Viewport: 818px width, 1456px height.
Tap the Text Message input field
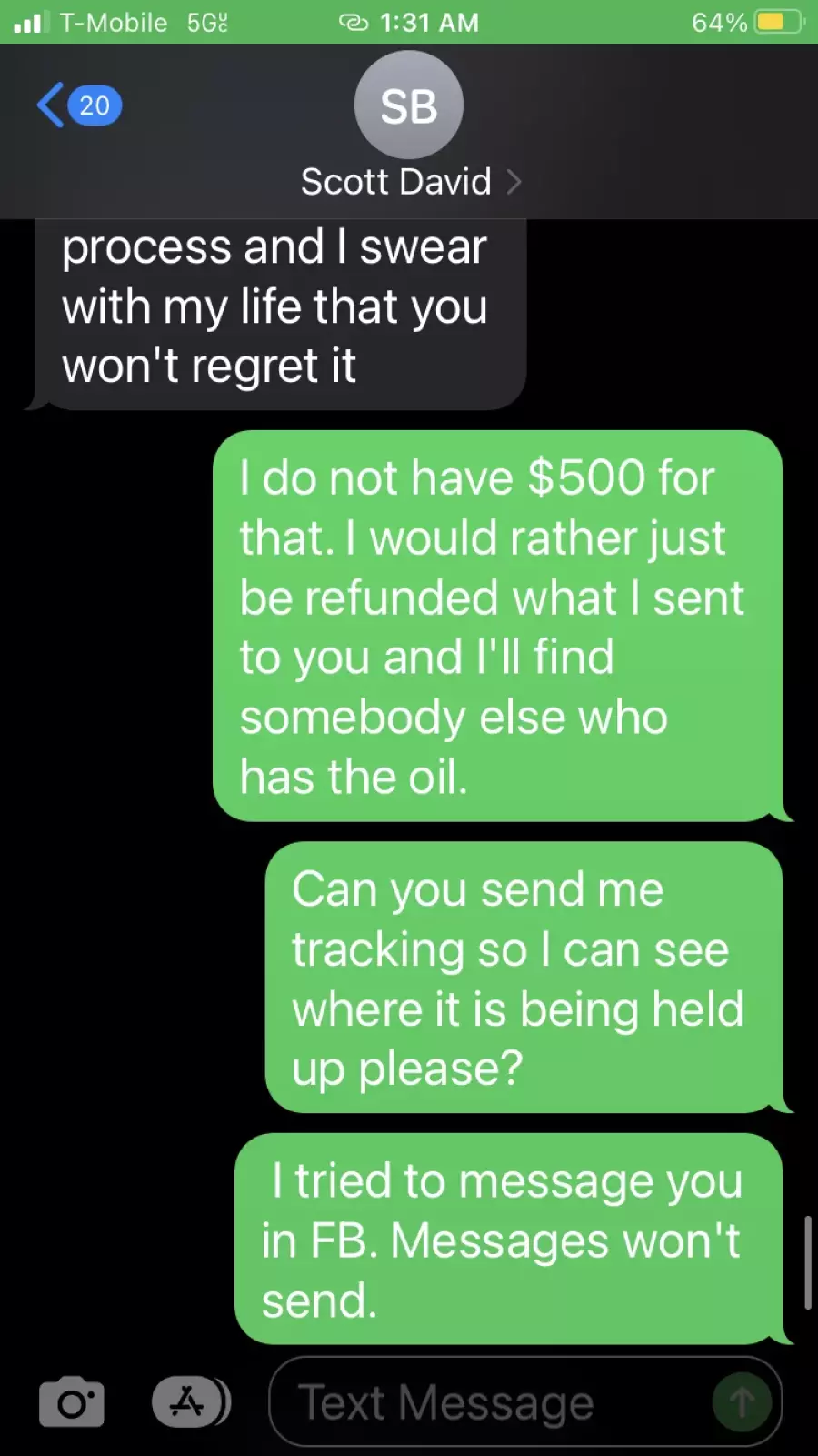pyautogui.click(x=525, y=1401)
